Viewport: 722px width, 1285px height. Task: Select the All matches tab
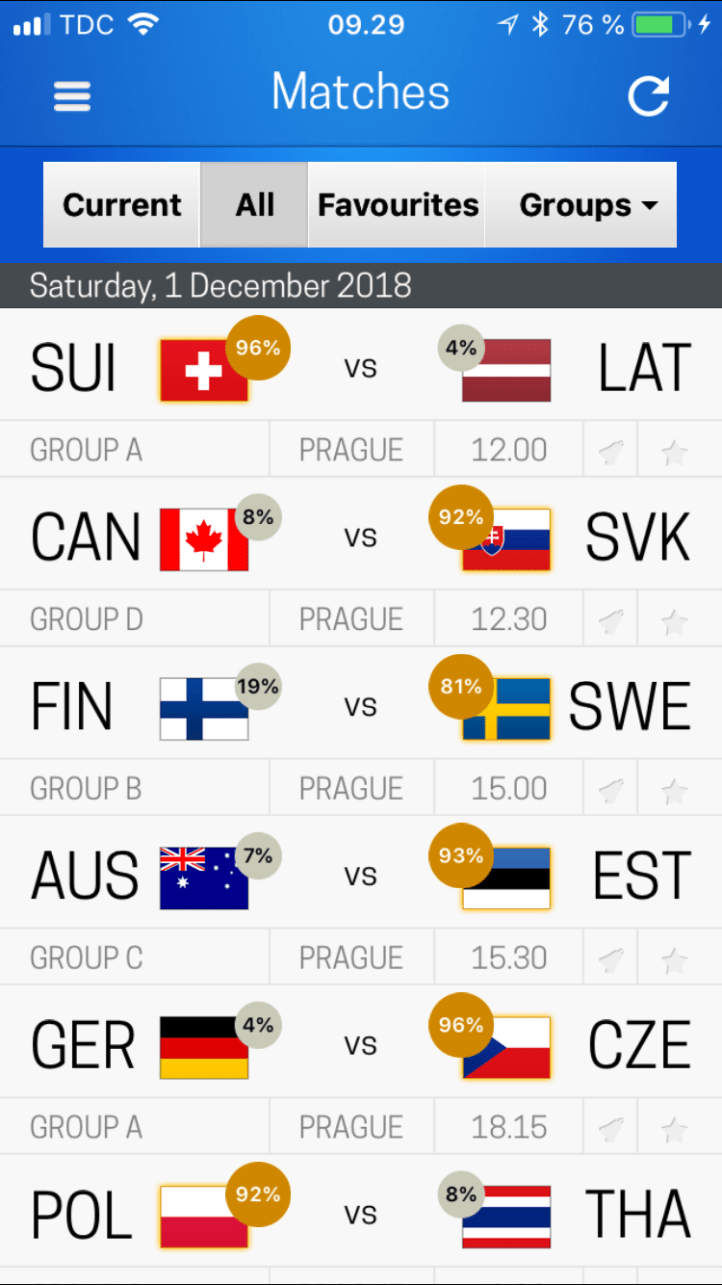point(254,205)
